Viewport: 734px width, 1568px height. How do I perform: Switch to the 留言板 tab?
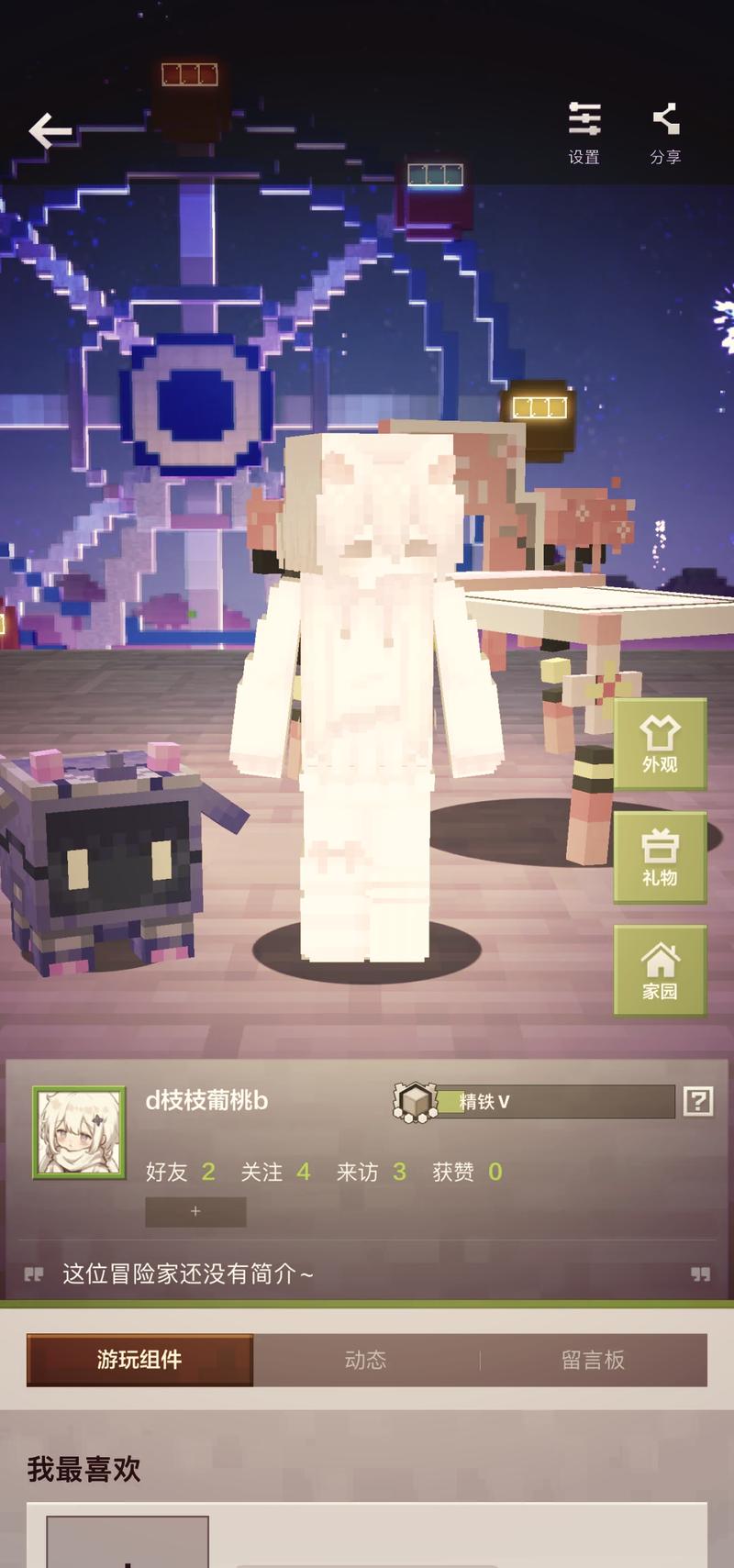(593, 1360)
